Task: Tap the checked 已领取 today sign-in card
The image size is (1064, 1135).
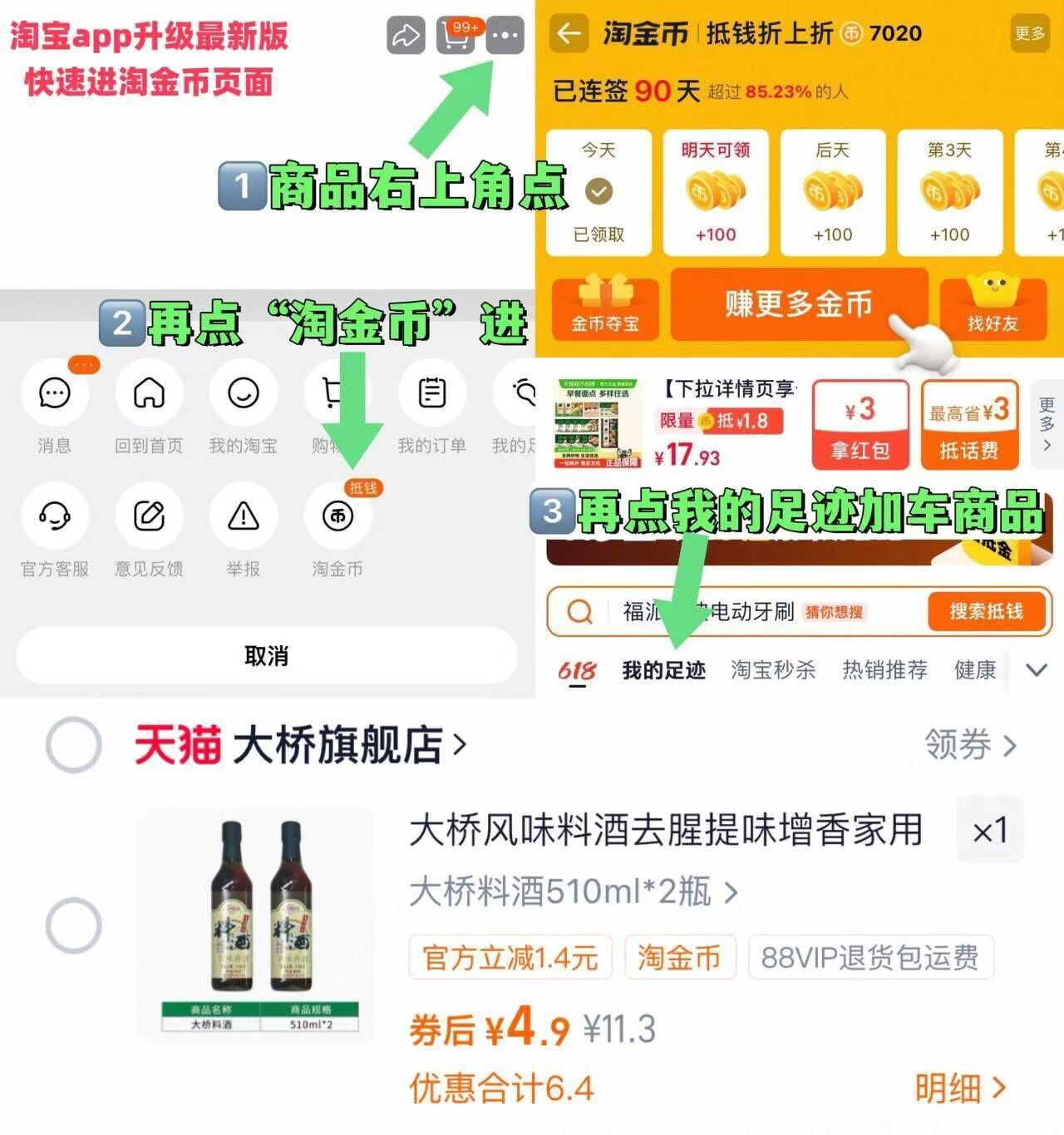Action: click(x=600, y=191)
